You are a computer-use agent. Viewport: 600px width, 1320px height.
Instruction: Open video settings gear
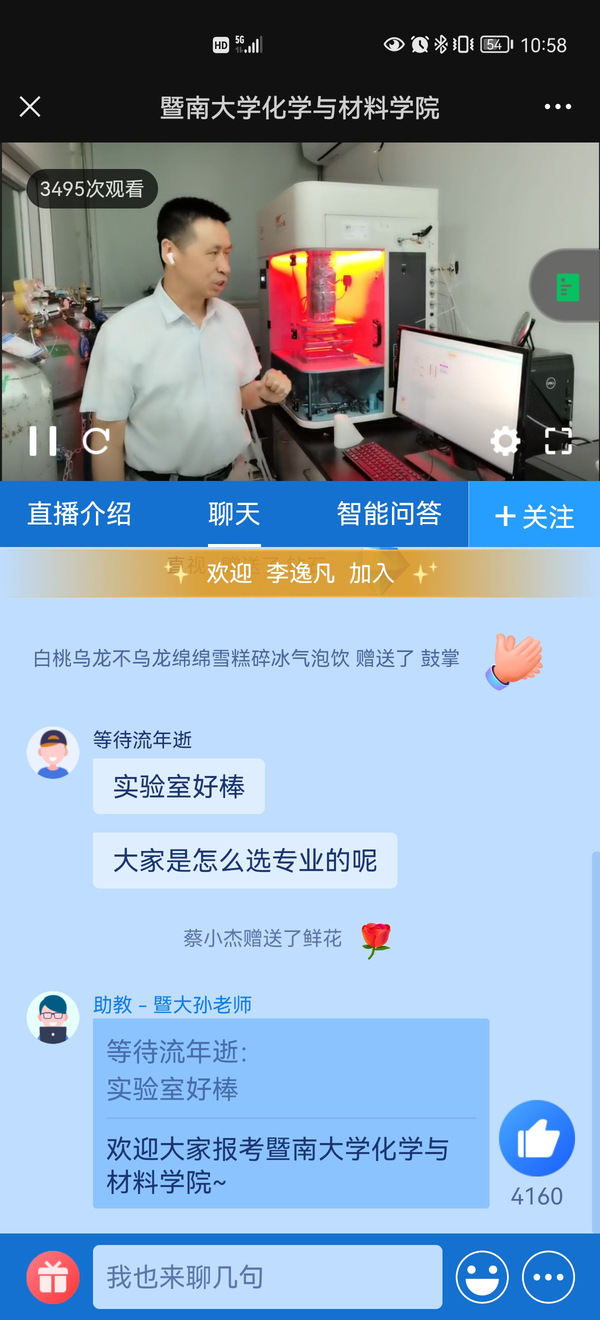point(505,441)
